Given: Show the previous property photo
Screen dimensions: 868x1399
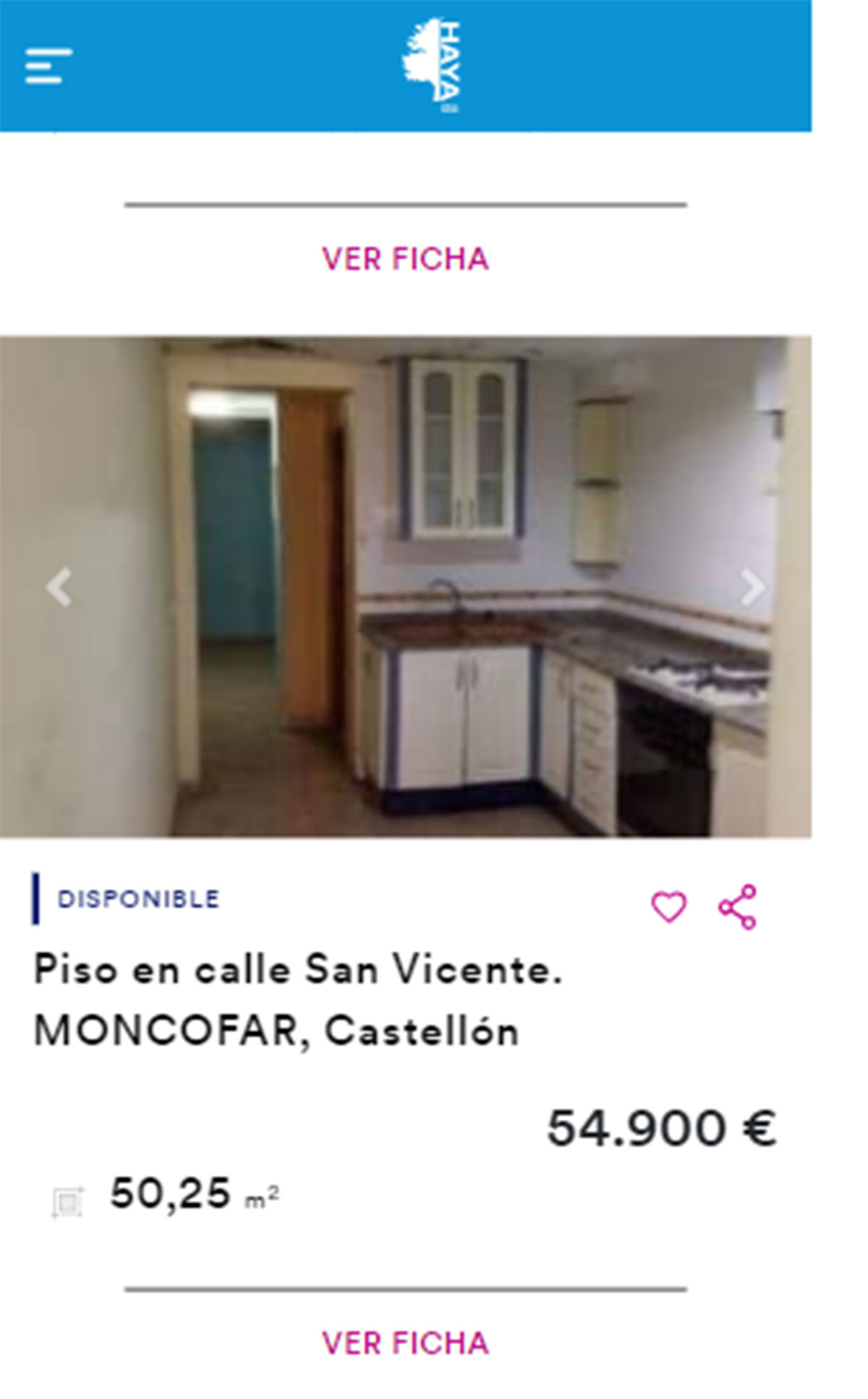Looking at the screenshot, I should point(59,587).
